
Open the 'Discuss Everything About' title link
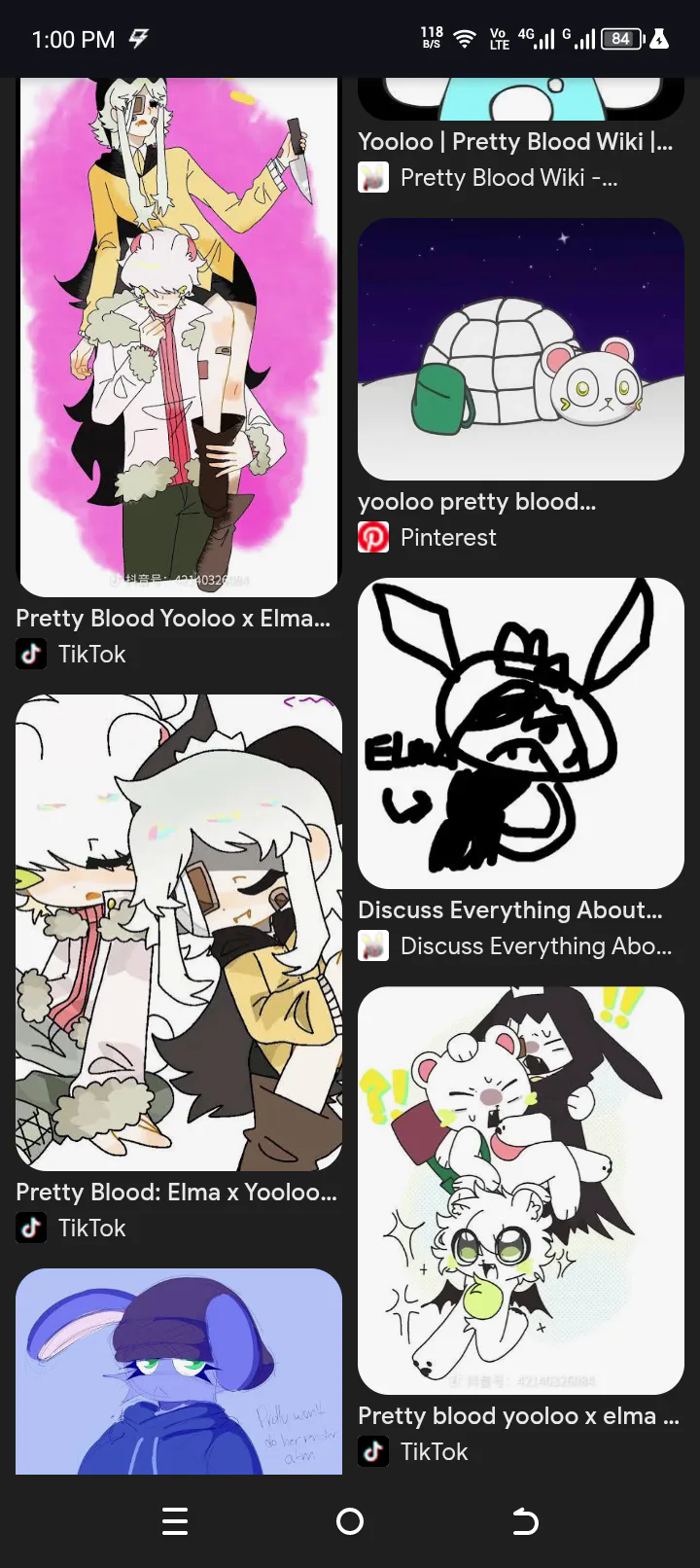509,910
